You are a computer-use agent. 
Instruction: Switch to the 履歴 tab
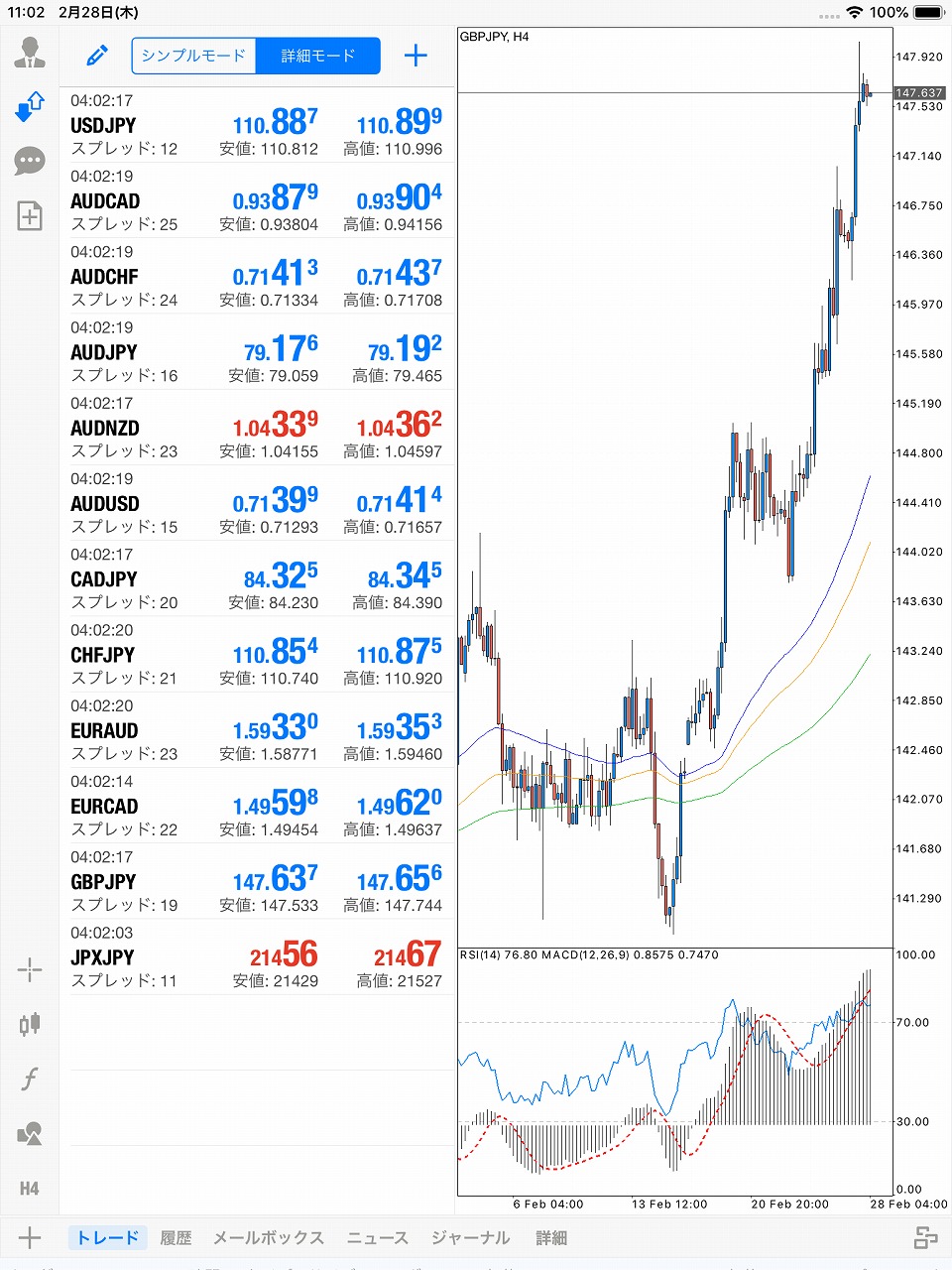pos(176,1237)
